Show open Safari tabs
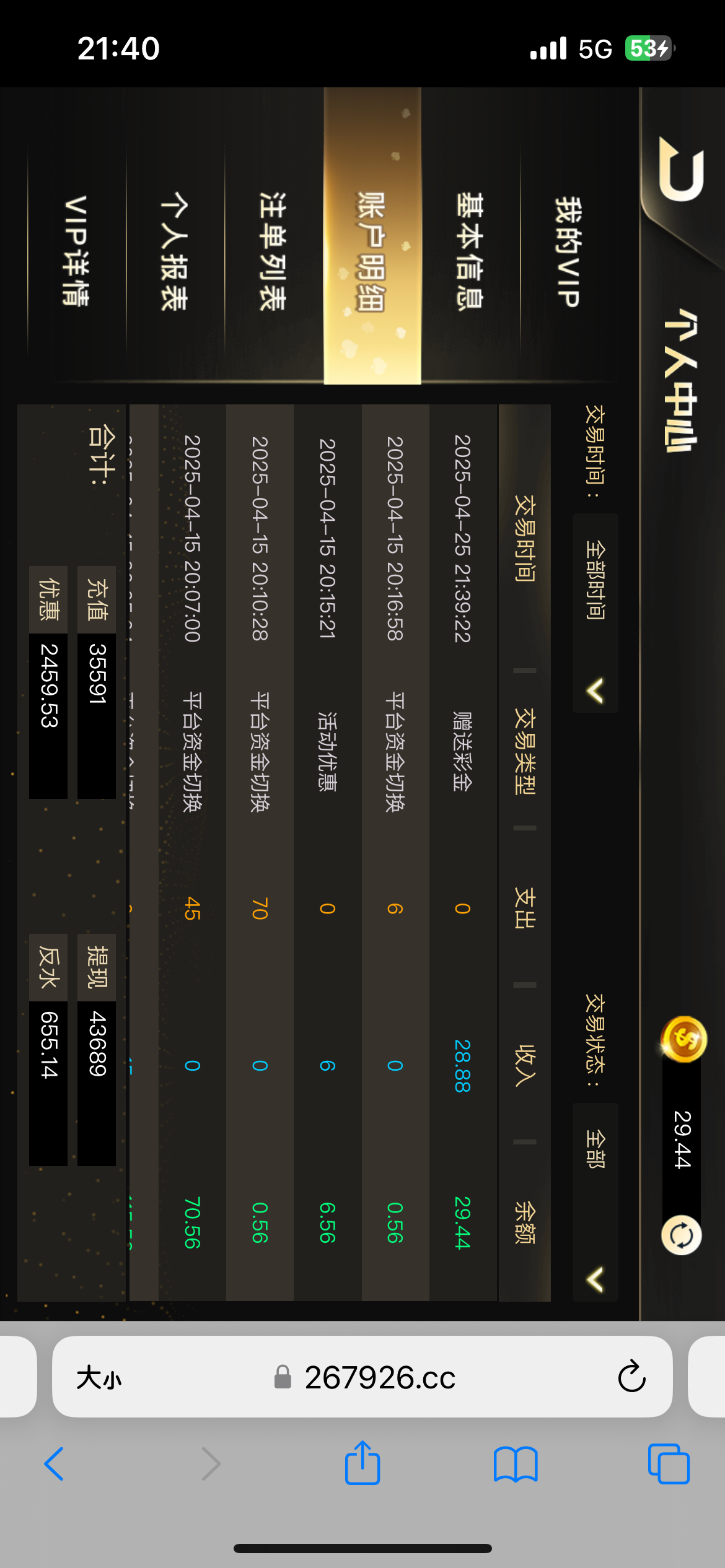This screenshot has height=1568, width=725. [669, 1464]
